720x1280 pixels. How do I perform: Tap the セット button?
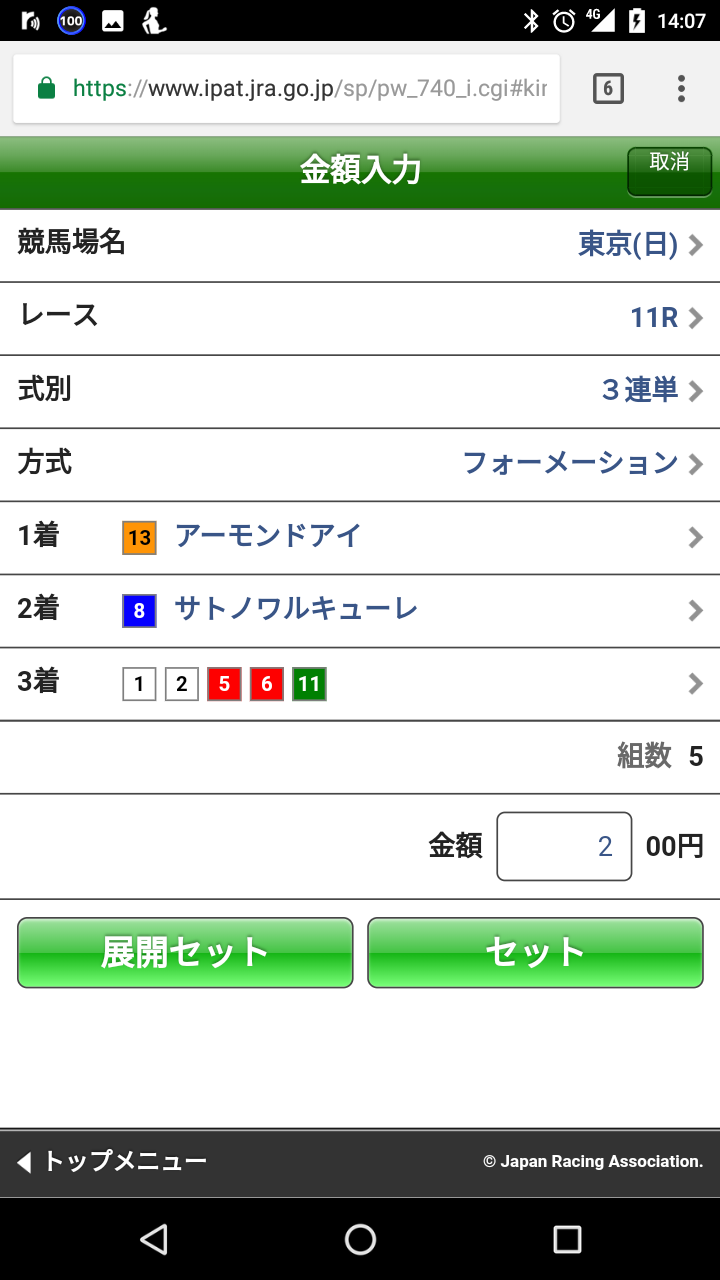(x=535, y=952)
